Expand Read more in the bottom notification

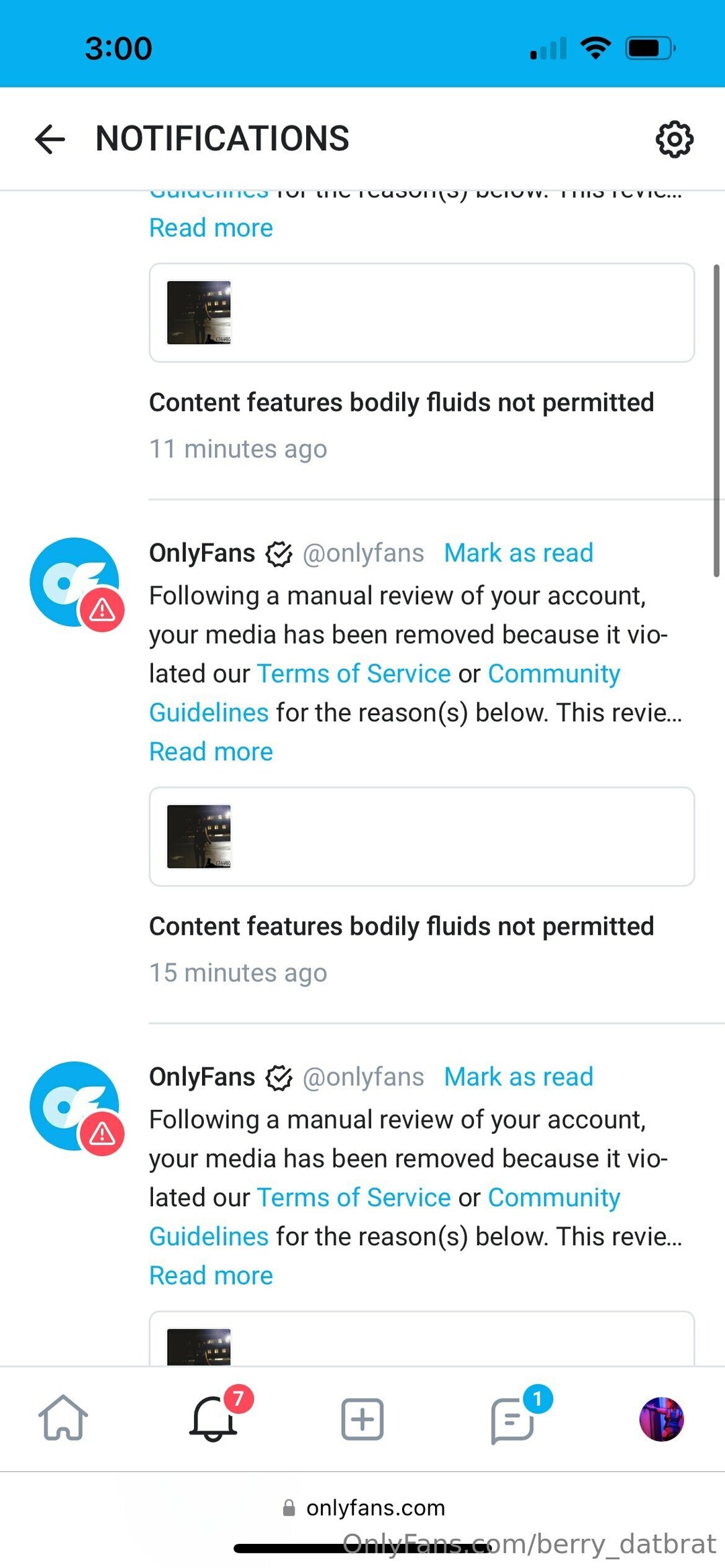[211, 1276]
